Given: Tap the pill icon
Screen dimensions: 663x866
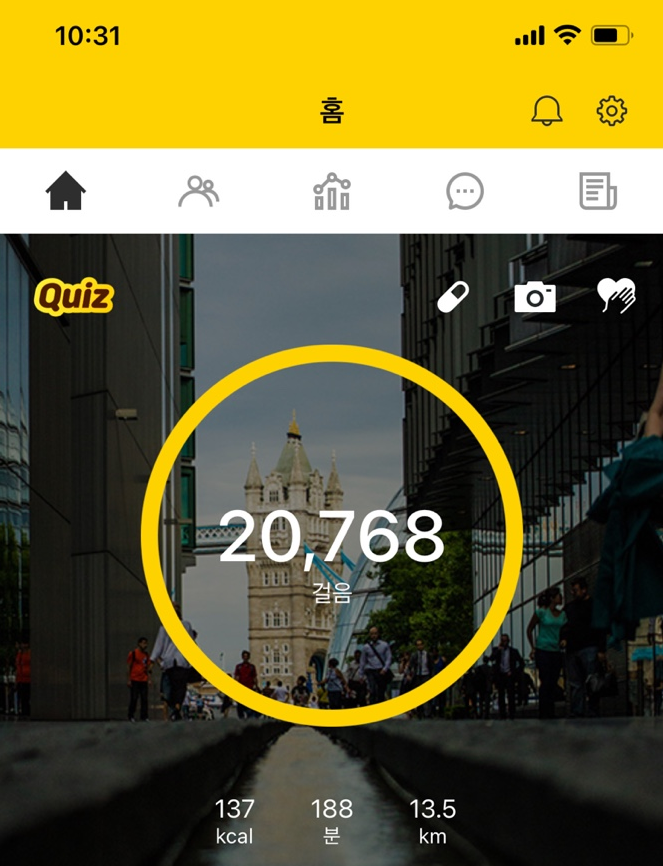Looking at the screenshot, I should tap(453, 296).
